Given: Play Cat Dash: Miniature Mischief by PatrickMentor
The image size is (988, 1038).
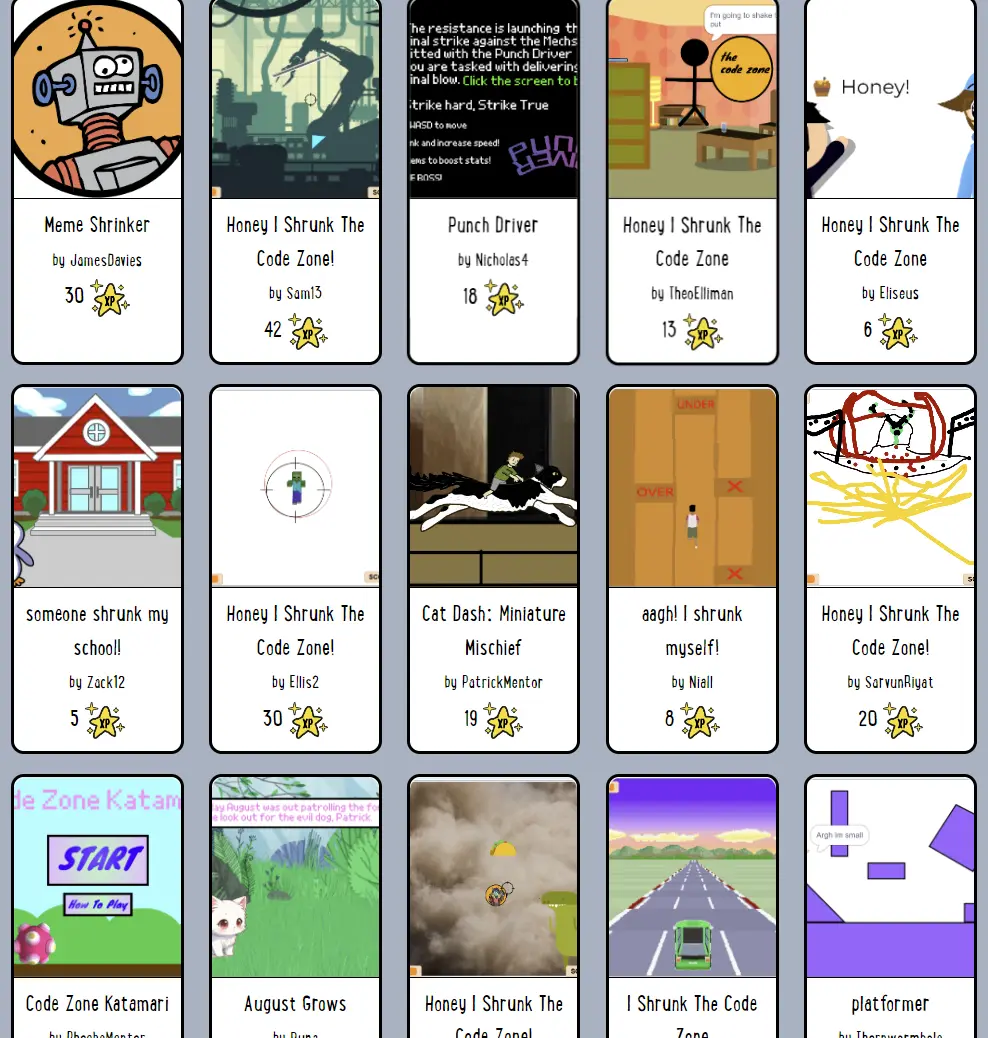Looking at the screenshot, I should pos(493,487).
